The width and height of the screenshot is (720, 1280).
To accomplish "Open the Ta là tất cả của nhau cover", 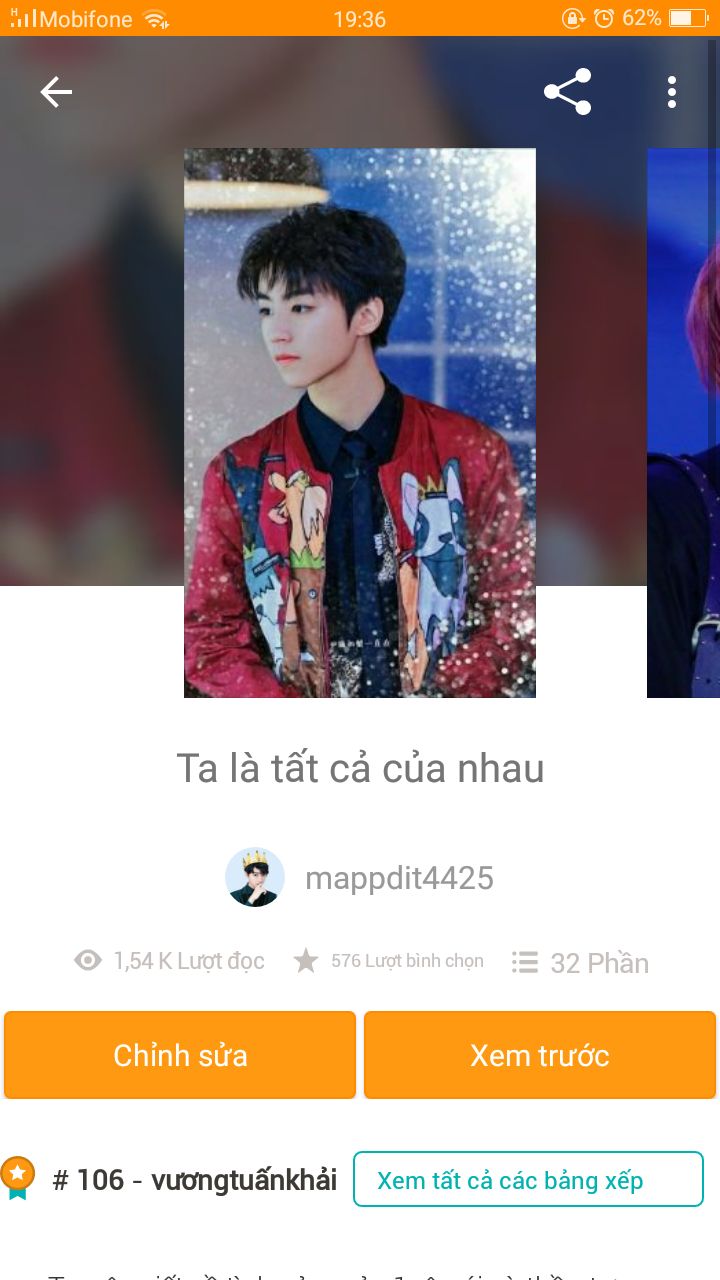I will [360, 423].
